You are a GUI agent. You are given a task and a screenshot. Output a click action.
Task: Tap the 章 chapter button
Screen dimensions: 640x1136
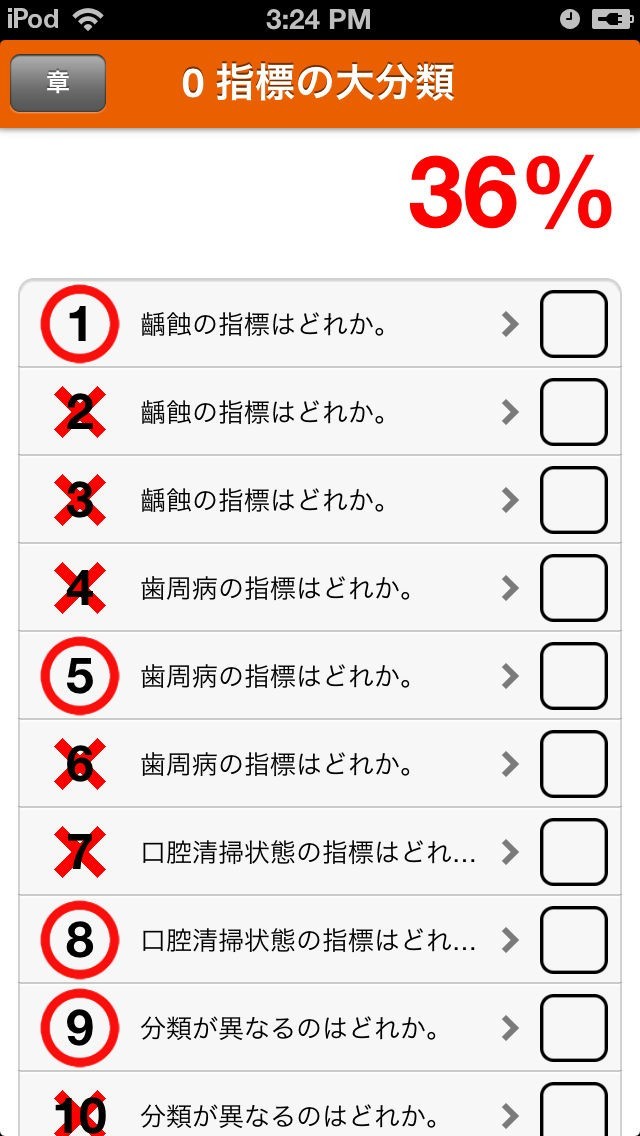click(58, 83)
